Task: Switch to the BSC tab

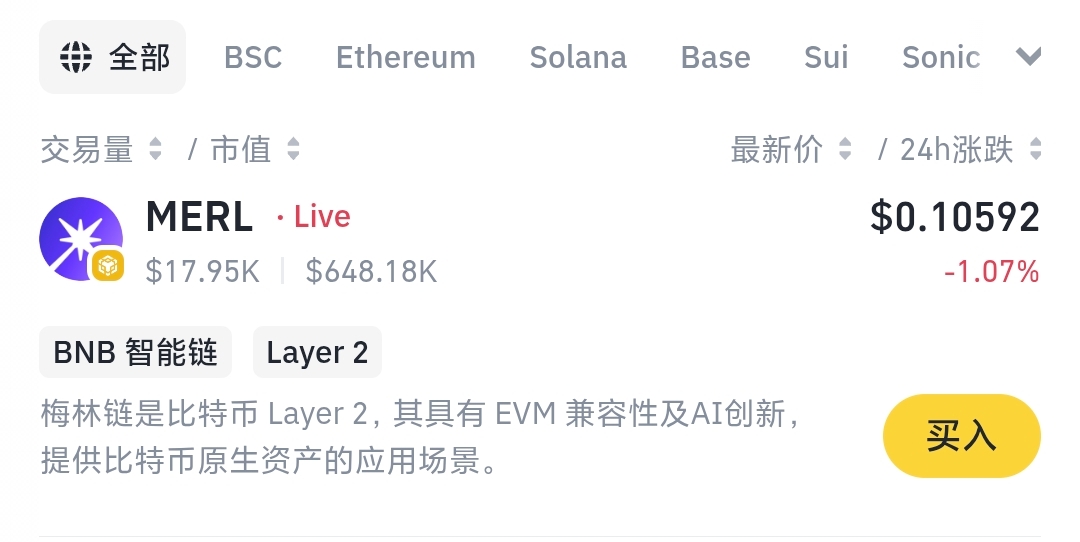Action: tap(253, 57)
